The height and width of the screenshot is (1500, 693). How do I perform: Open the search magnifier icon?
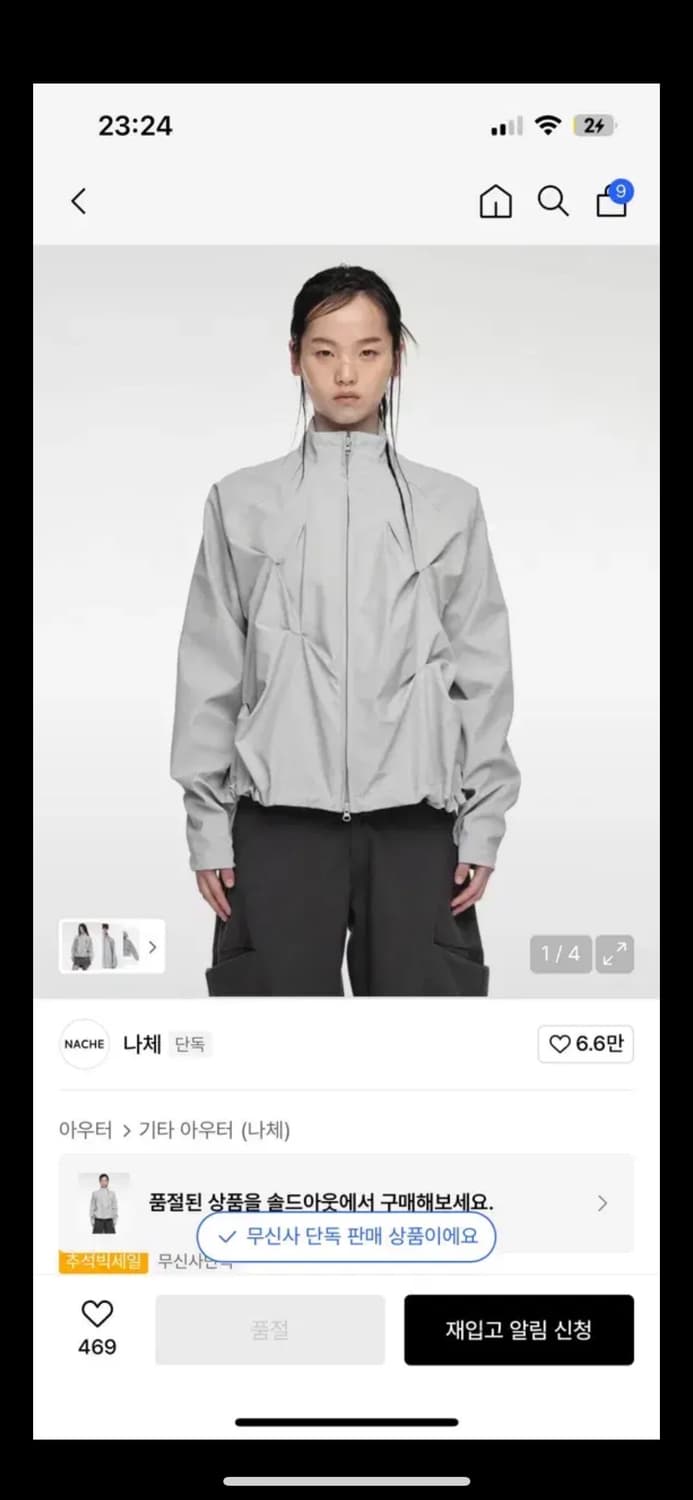coord(553,201)
